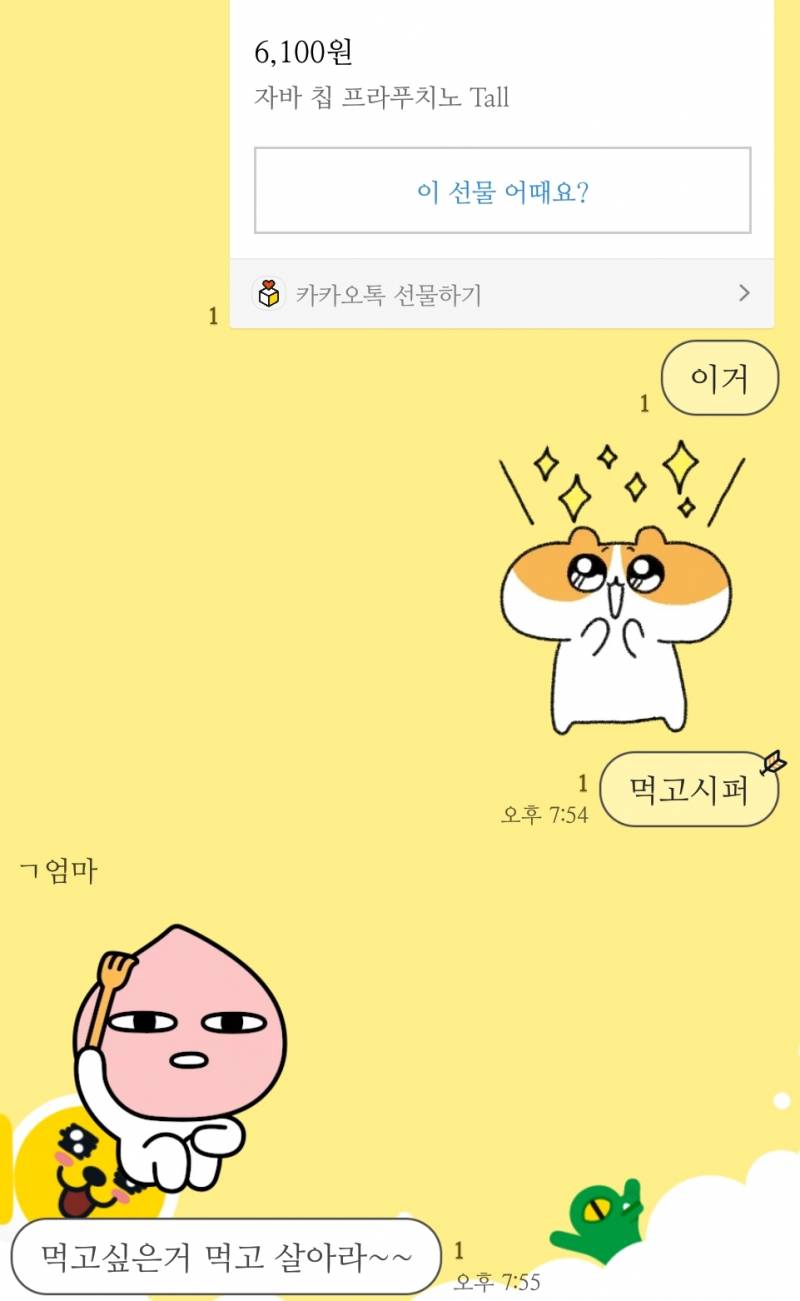
Task: Select the '이거' message bubble
Action: point(719,377)
